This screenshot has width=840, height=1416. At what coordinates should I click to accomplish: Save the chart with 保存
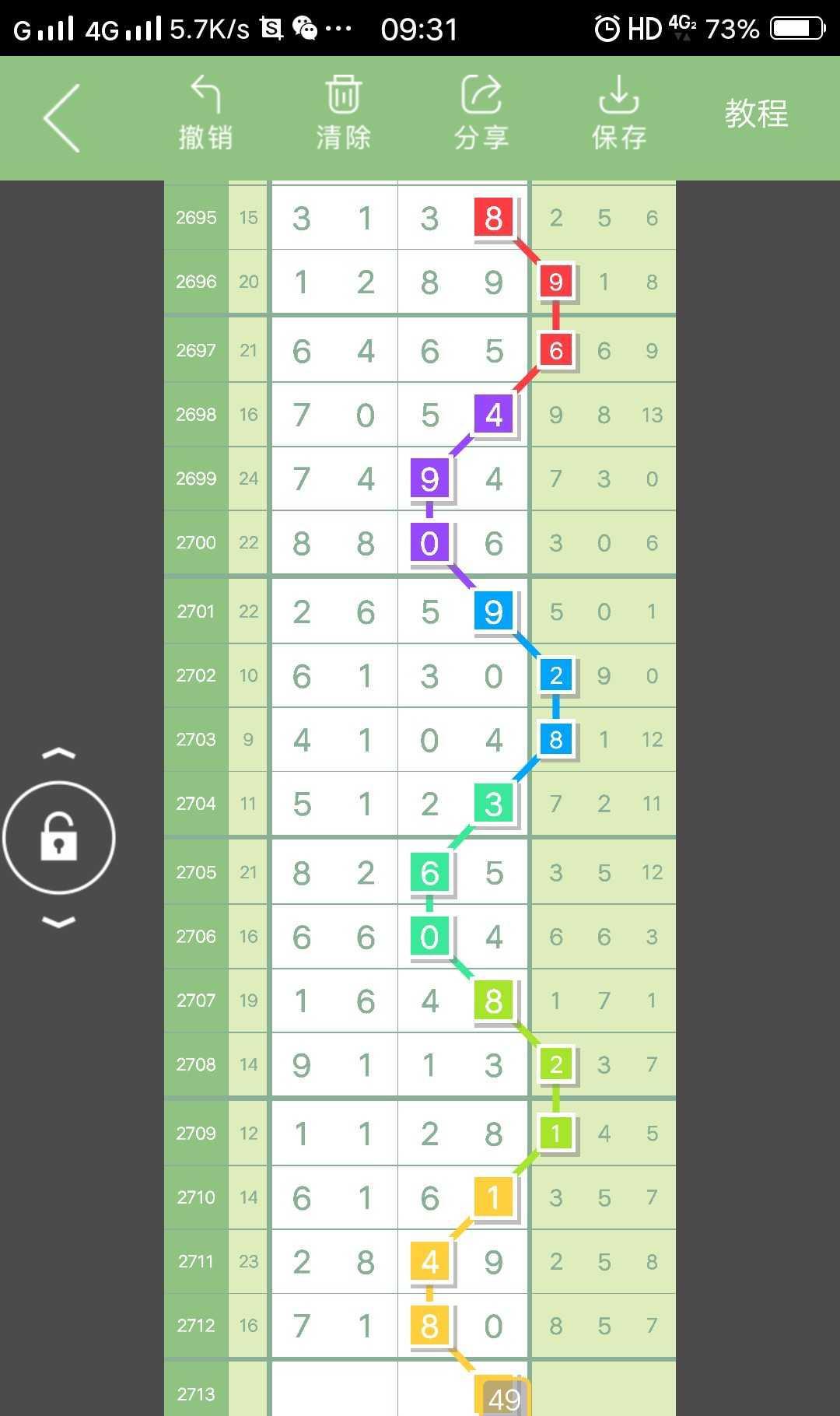[x=618, y=114]
